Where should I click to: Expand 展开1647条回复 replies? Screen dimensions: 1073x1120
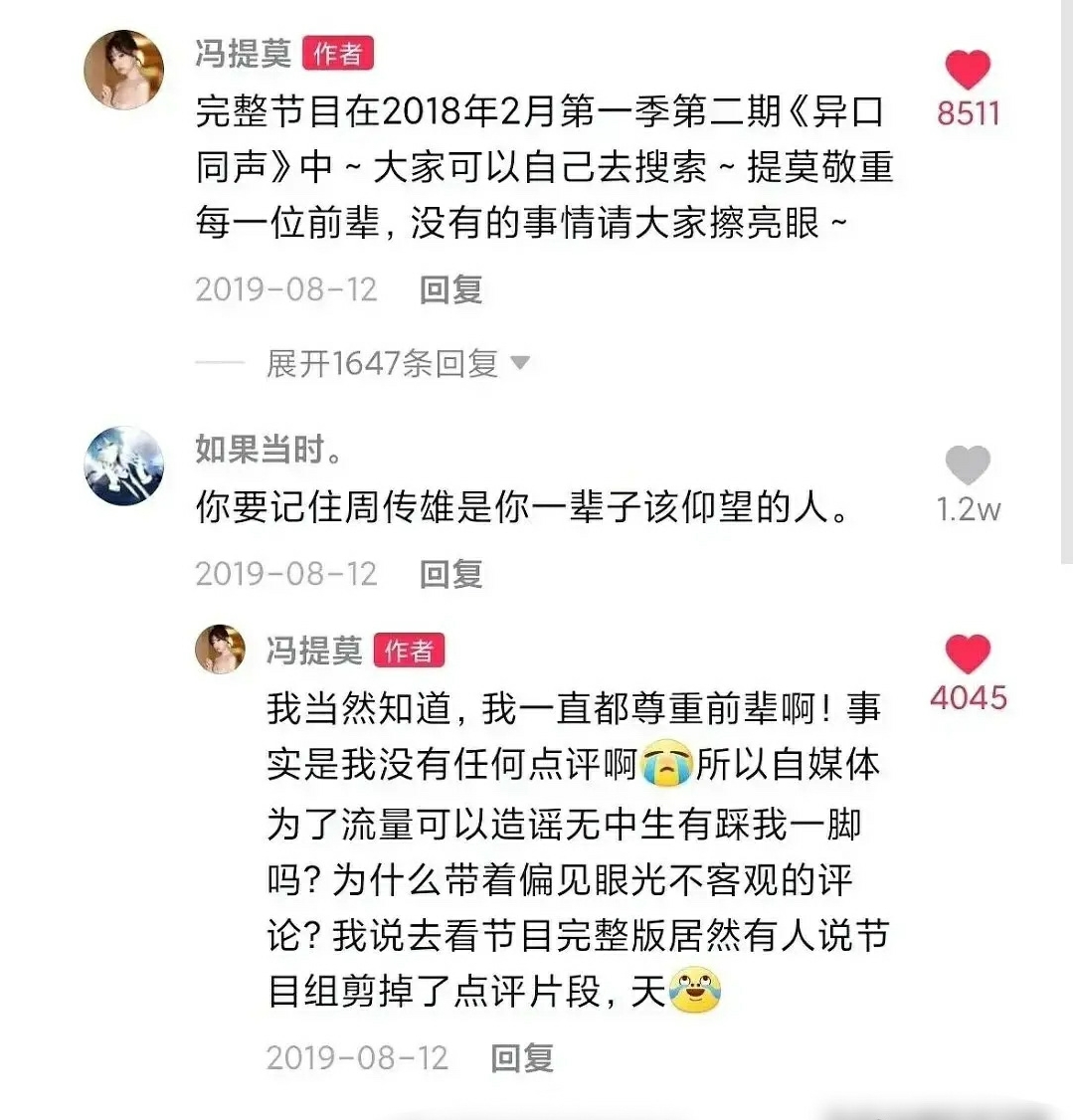[397, 364]
